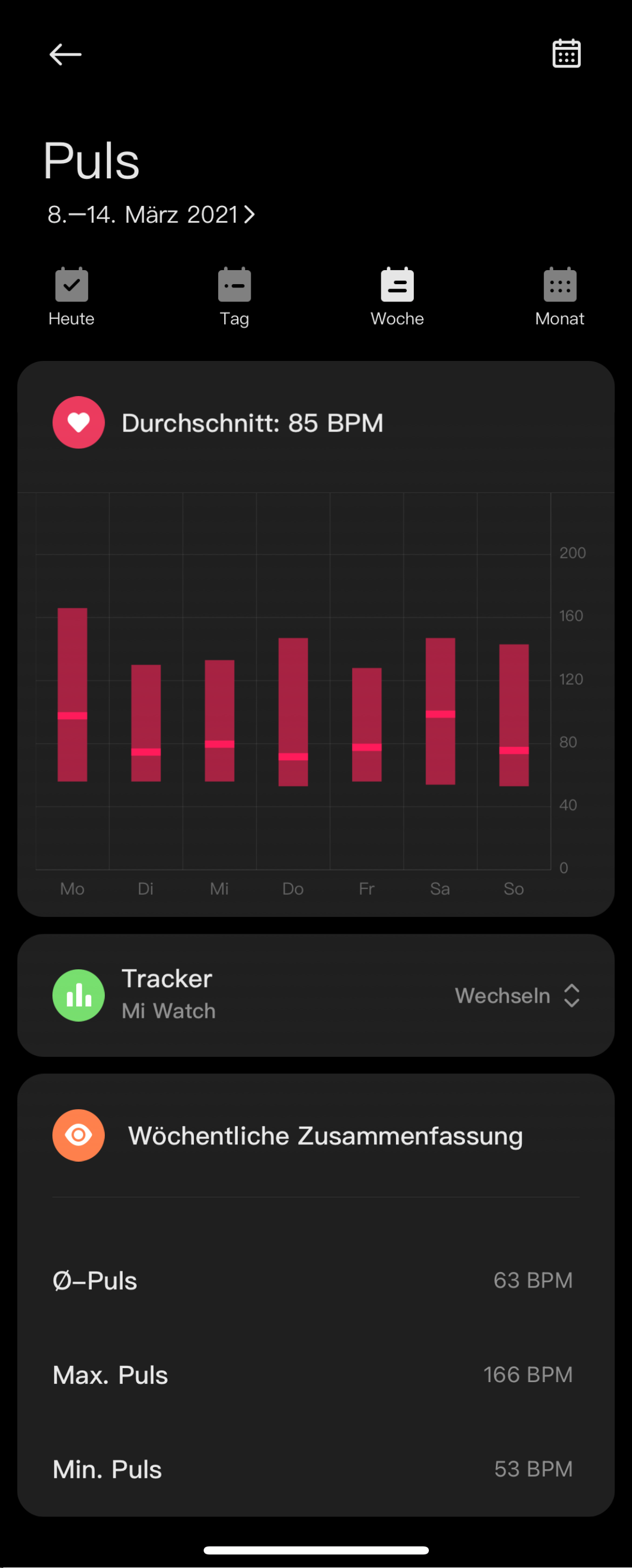
Task: Open the calendar date picker icon
Action: tap(566, 53)
